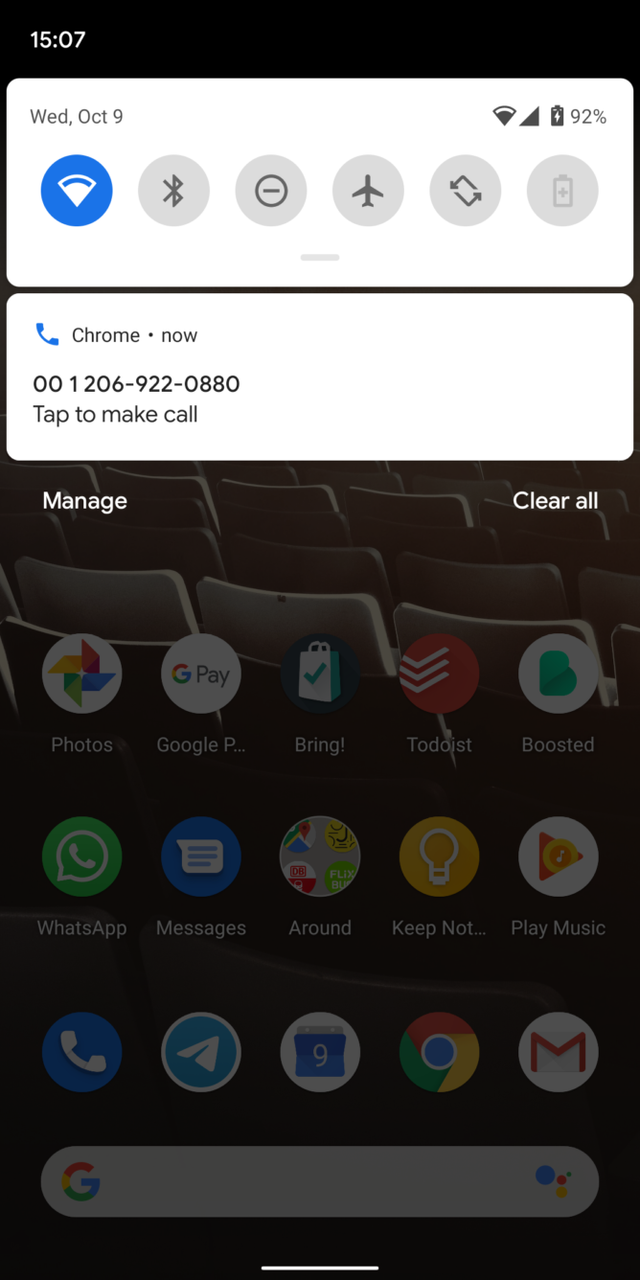This screenshot has height=1280, width=640.
Task: Expand the quick settings handle
Action: [320, 258]
